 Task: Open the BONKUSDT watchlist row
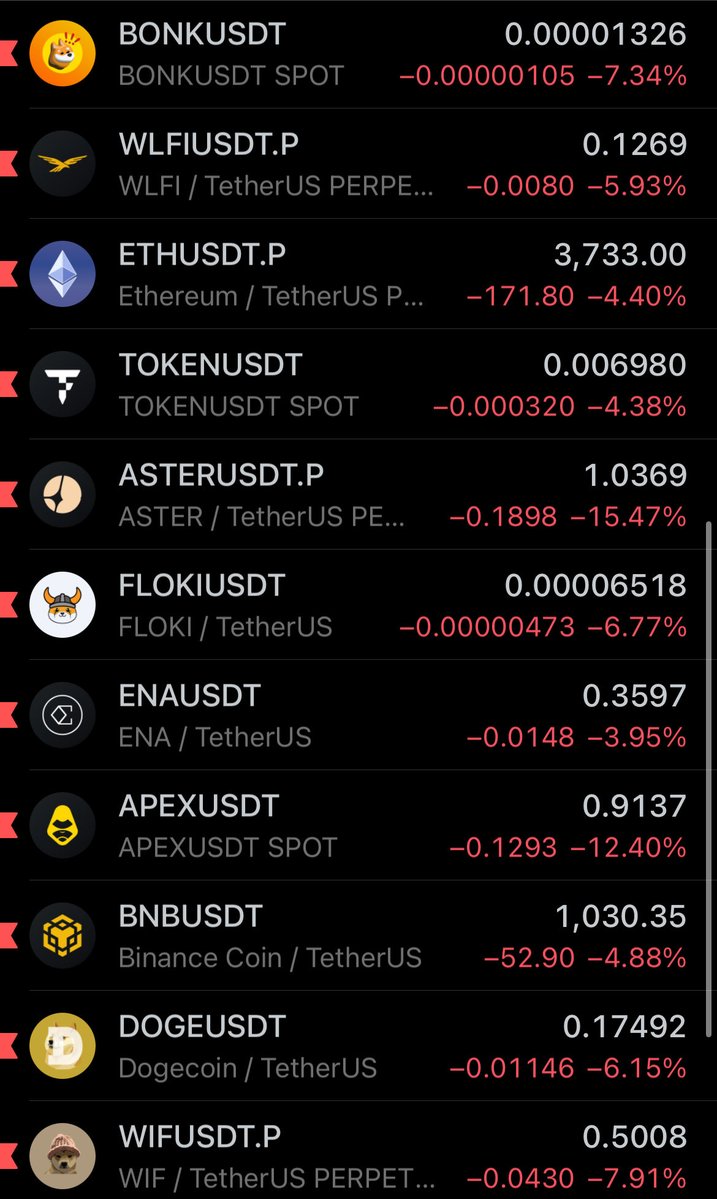click(x=358, y=54)
